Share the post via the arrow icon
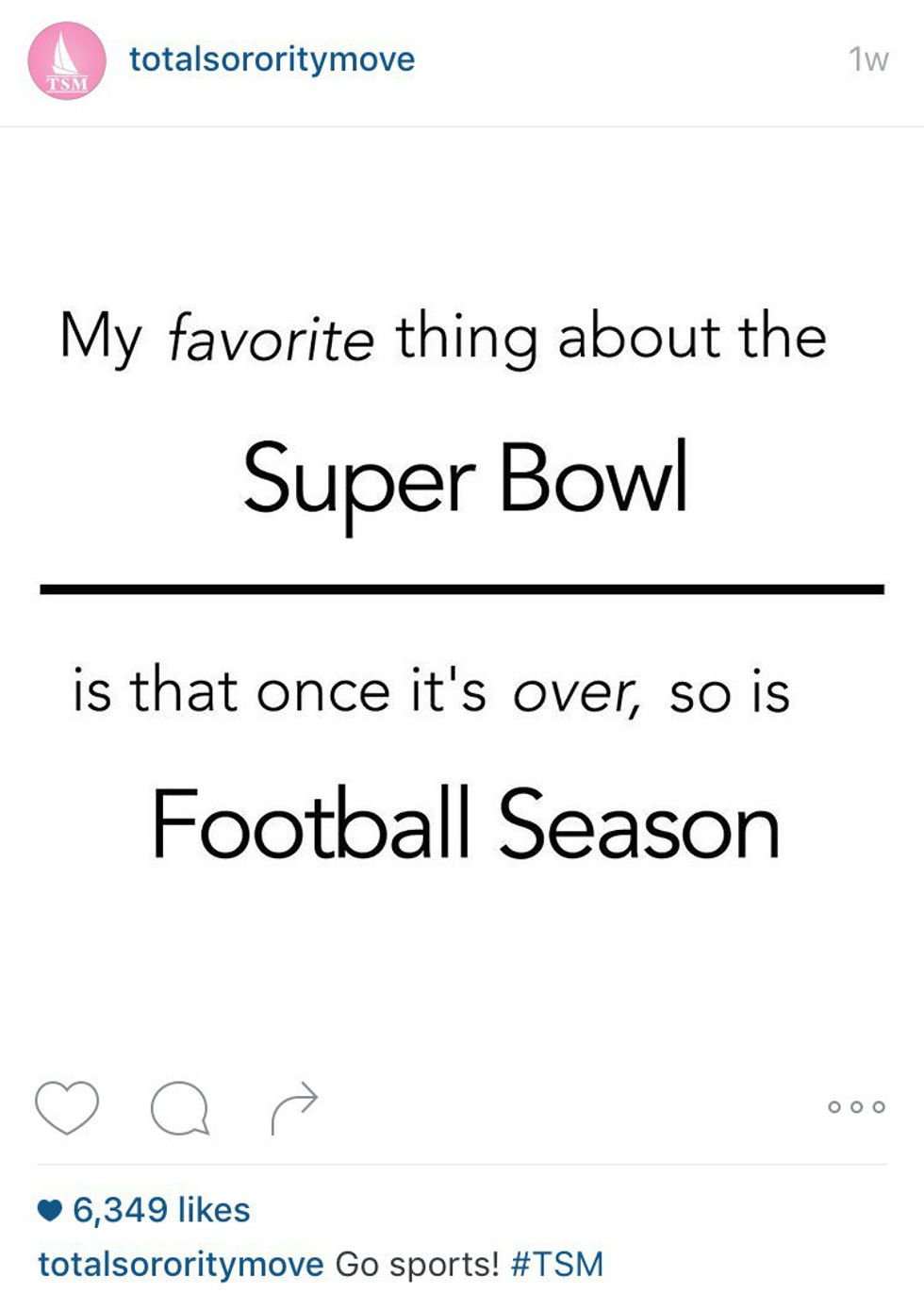The width and height of the screenshot is (924, 1293). click(x=294, y=1107)
